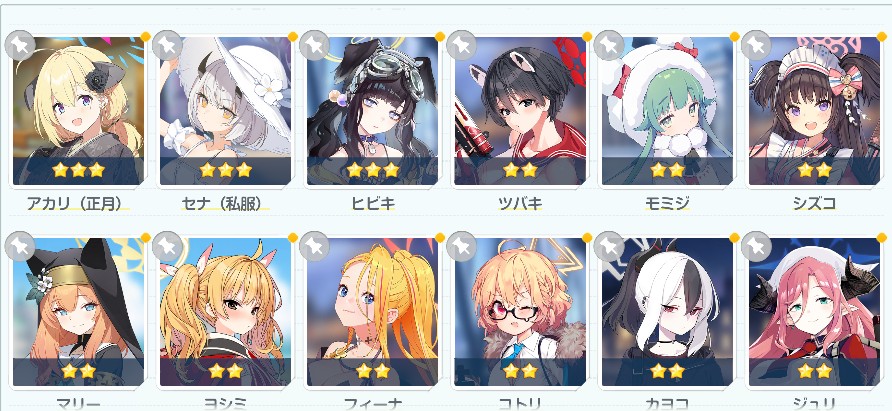The height and width of the screenshot is (411, 892).
Task: Pin アカリ(正月) with the pin icon
Action: [19, 45]
